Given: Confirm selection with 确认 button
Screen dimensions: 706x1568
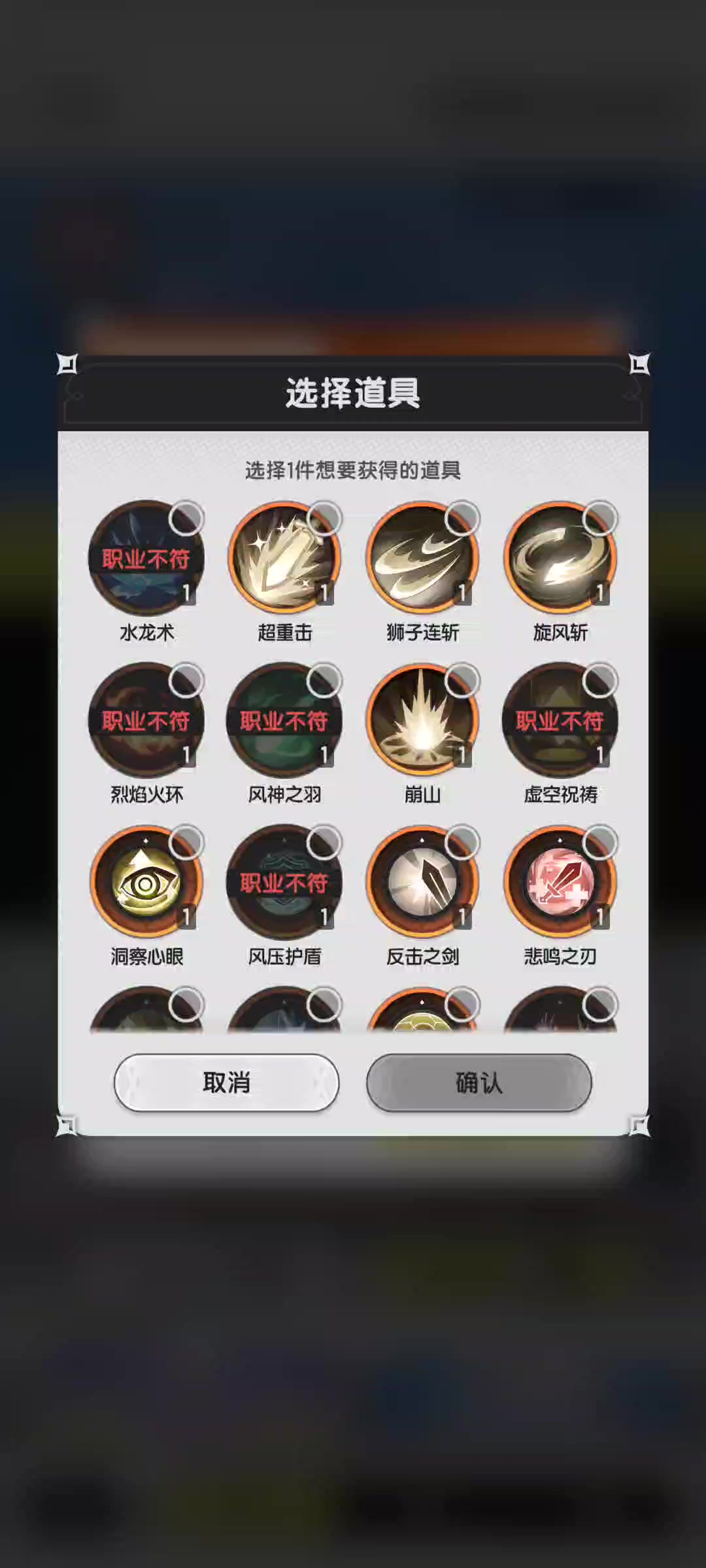Looking at the screenshot, I should tap(479, 1083).
